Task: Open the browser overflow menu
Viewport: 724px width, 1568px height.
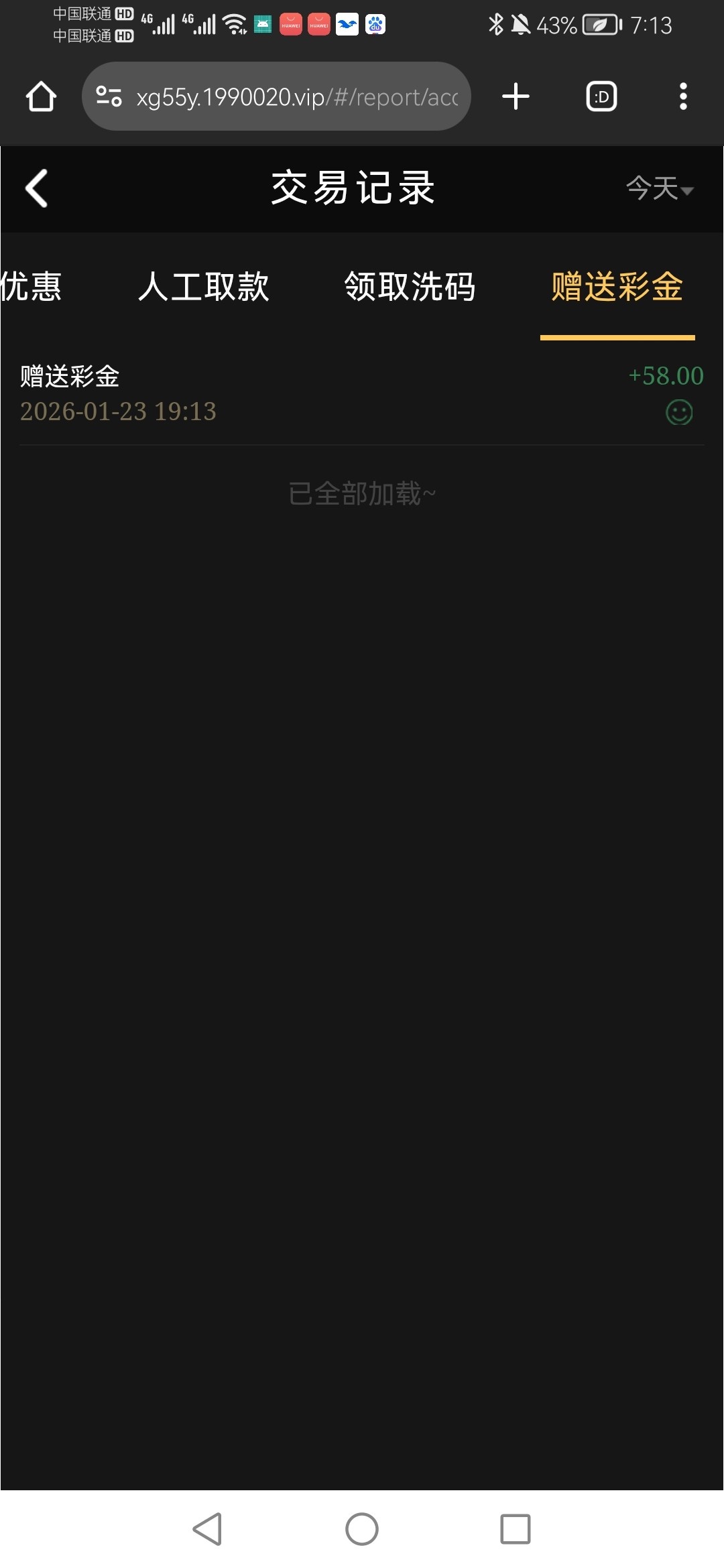Action: tap(683, 96)
